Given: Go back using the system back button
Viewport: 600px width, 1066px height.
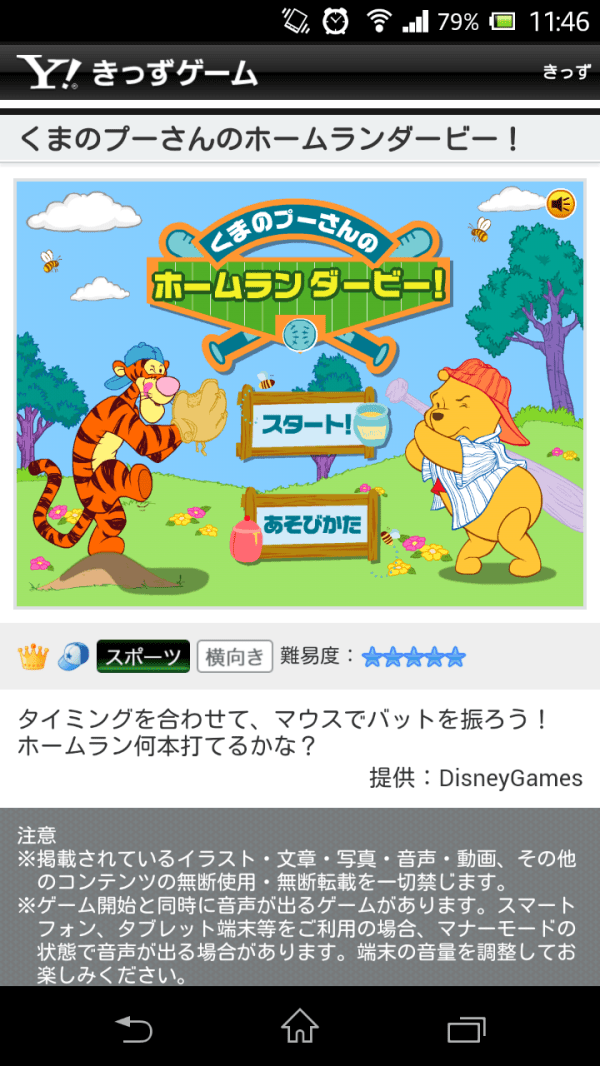Looking at the screenshot, I should [x=133, y=1026].
